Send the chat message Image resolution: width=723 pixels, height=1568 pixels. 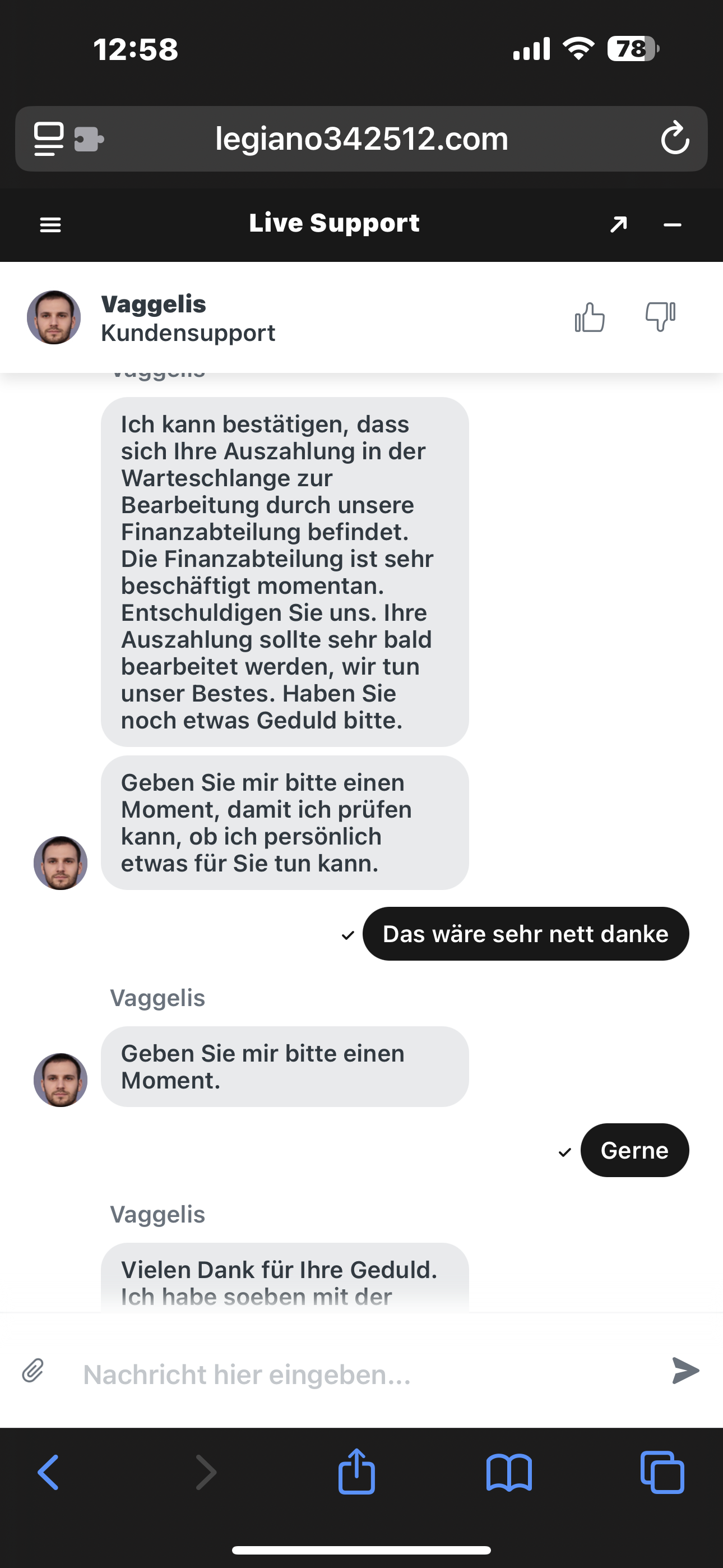tap(685, 1371)
